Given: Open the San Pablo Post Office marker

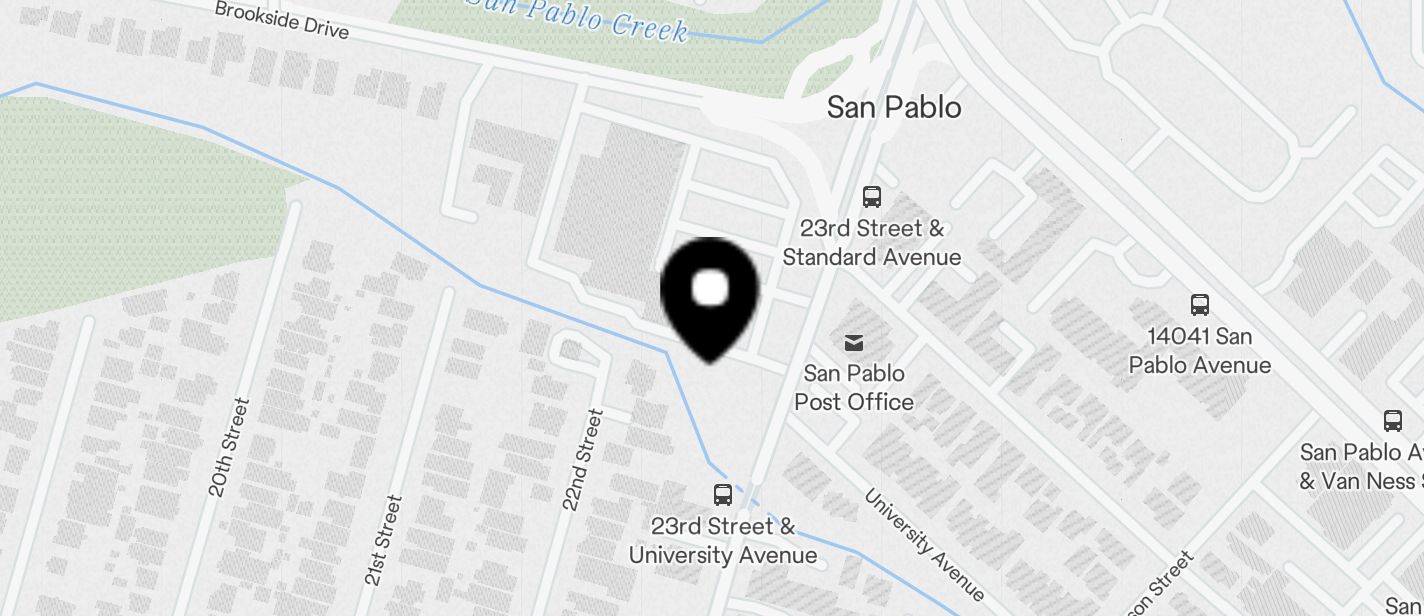Looking at the screenshot, I should pyautogui.click(x=854, y=344).
